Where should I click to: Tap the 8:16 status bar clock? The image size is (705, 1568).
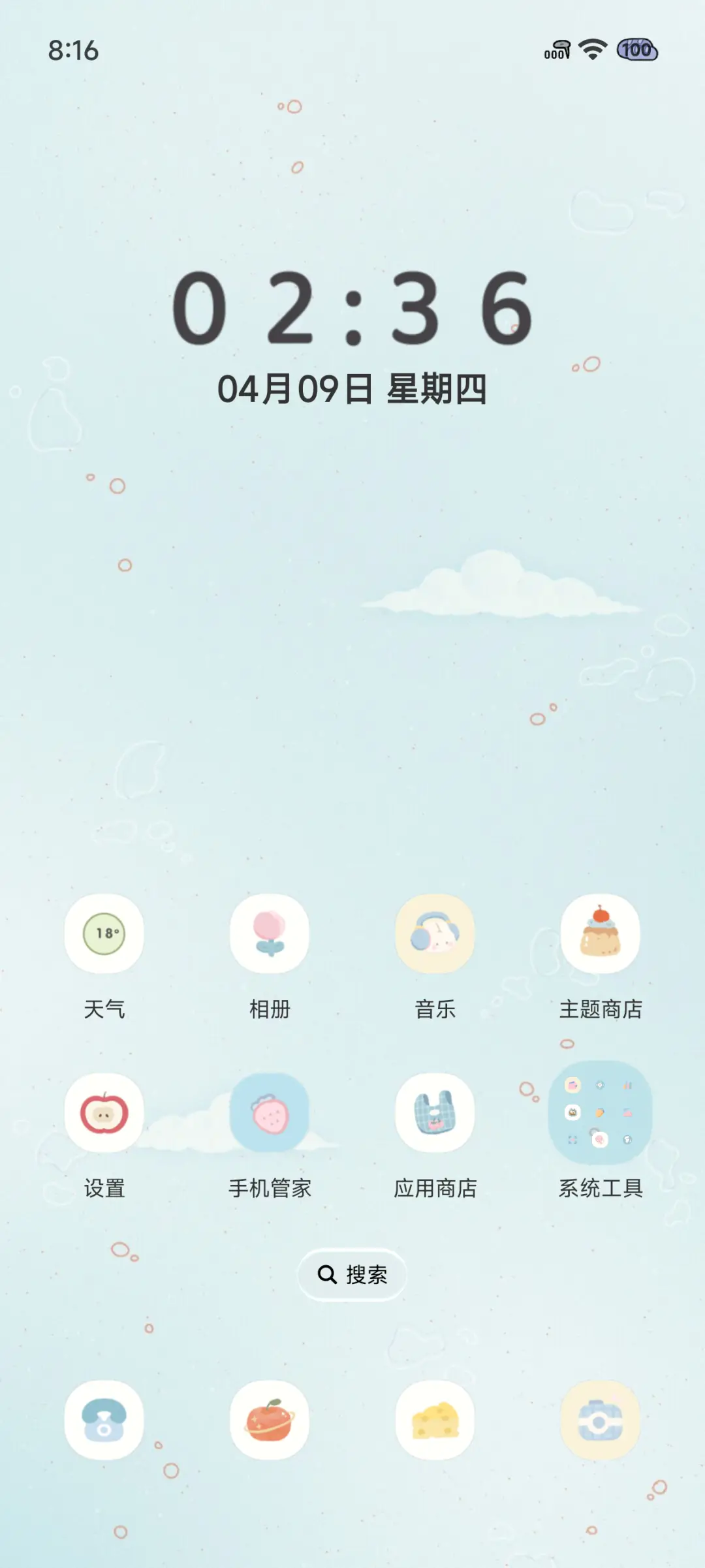pos(72,49)
